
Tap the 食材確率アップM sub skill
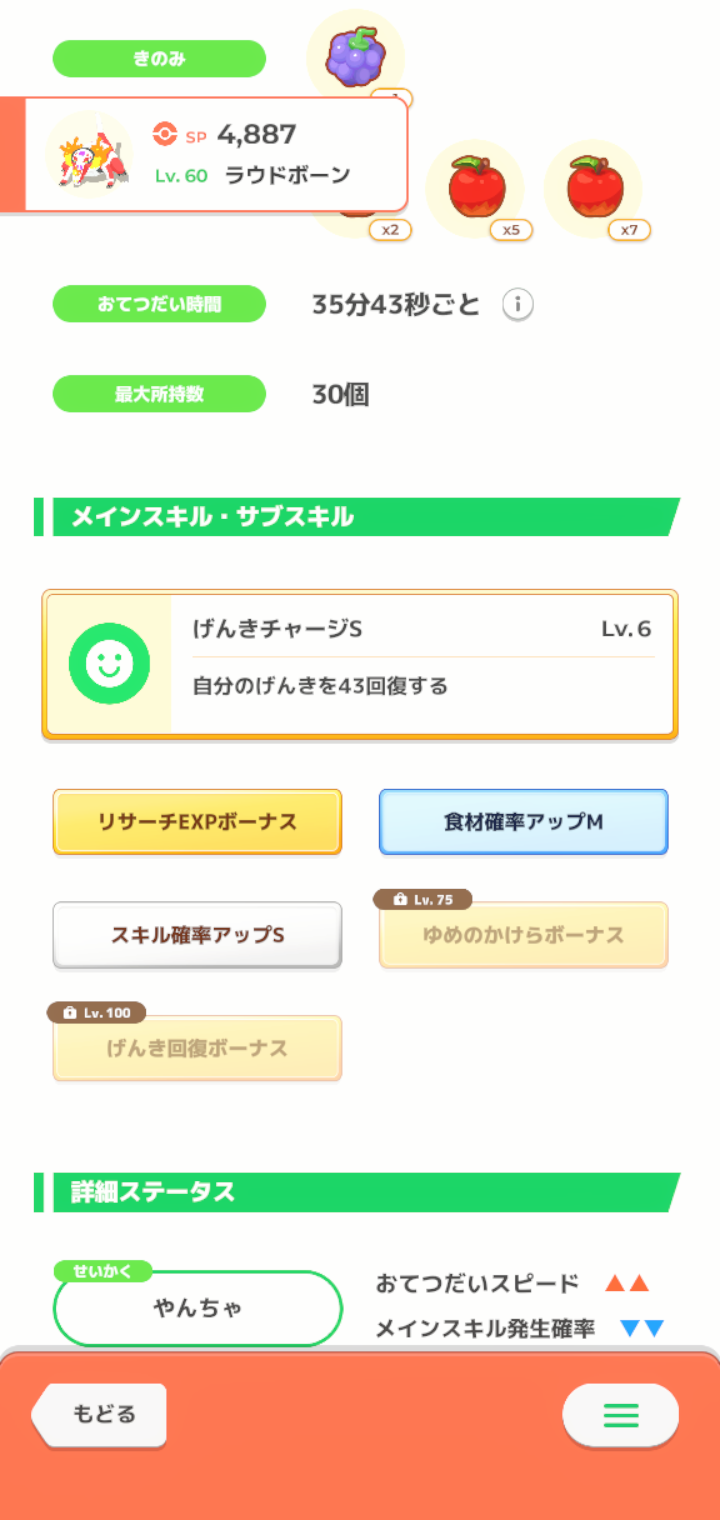point(523,822)
